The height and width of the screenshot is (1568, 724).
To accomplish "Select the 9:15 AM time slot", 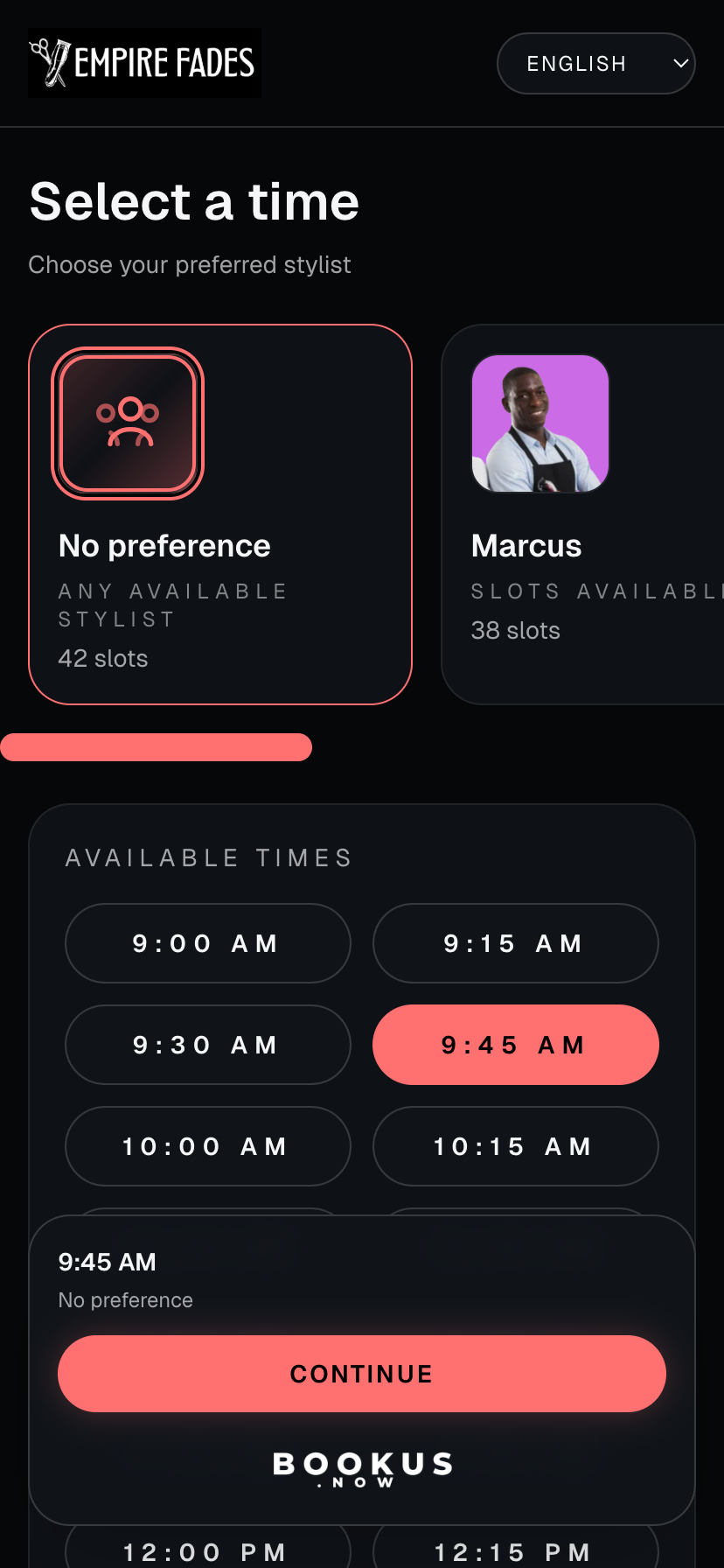I will (515, 943).
